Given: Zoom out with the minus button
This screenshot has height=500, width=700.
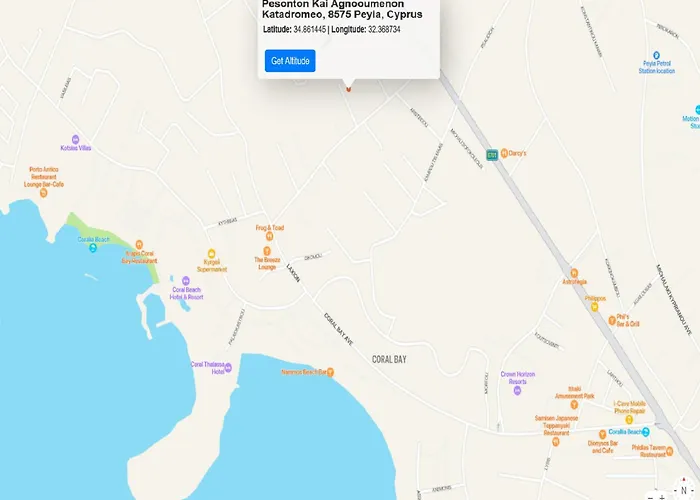Looking at the screenshot, I should [649, 497].
